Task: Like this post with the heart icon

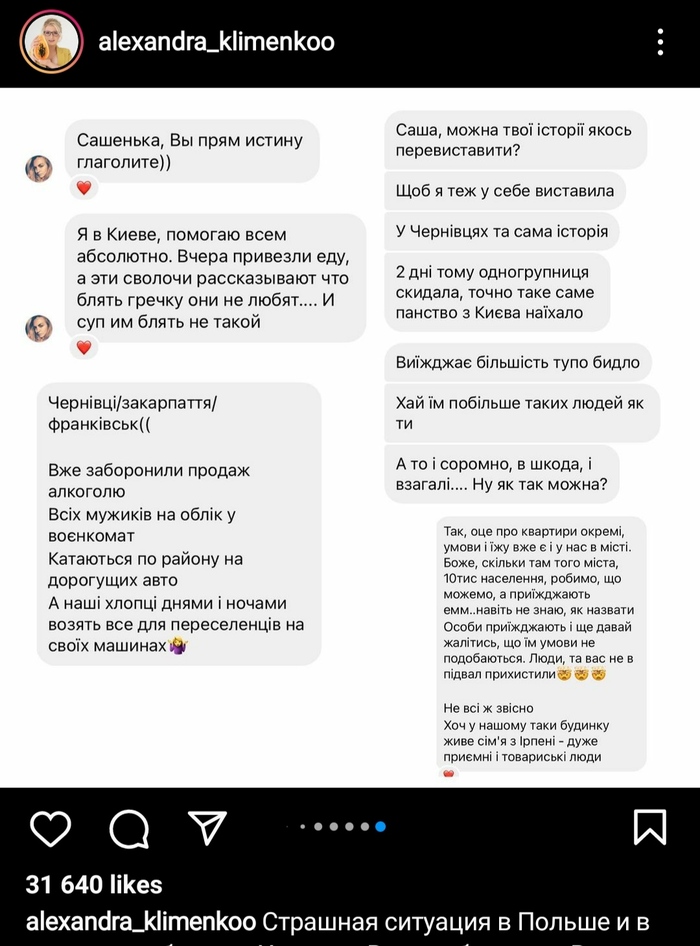Action: [x=50, y=827]
